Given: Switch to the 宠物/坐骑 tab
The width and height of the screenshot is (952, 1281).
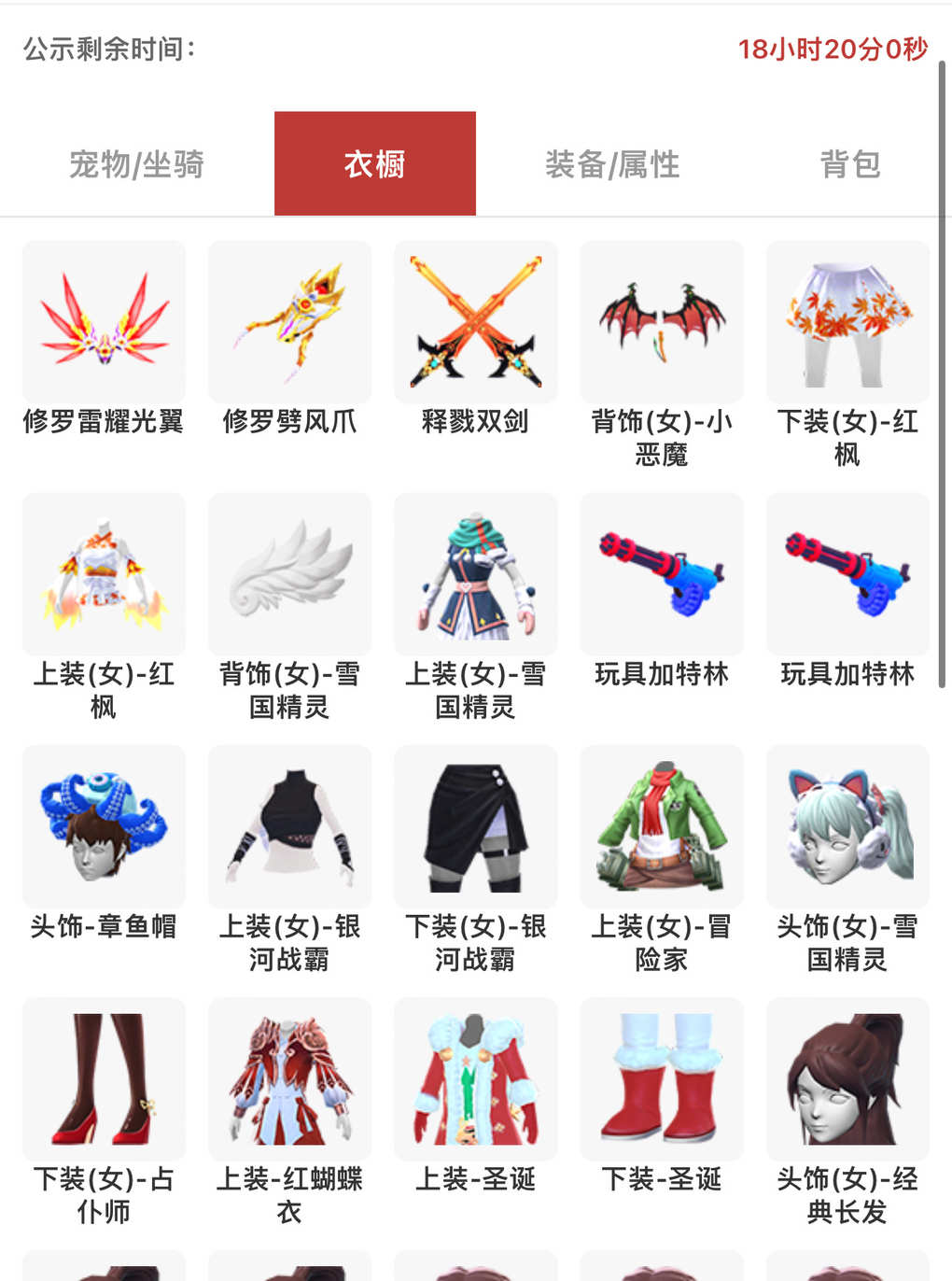Looking at the screenshot, I should point(136,164).
